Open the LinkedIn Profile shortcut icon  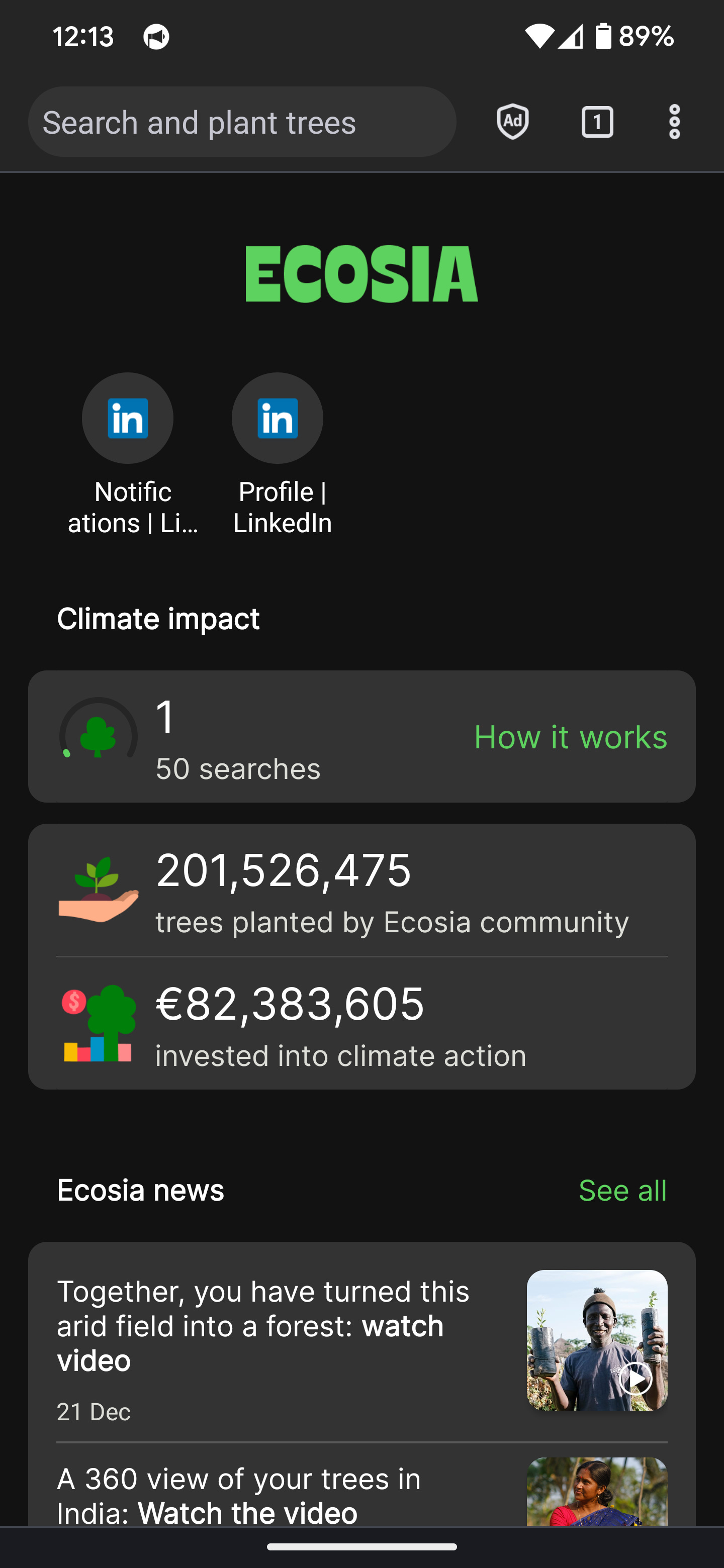(x=277, y=418)
